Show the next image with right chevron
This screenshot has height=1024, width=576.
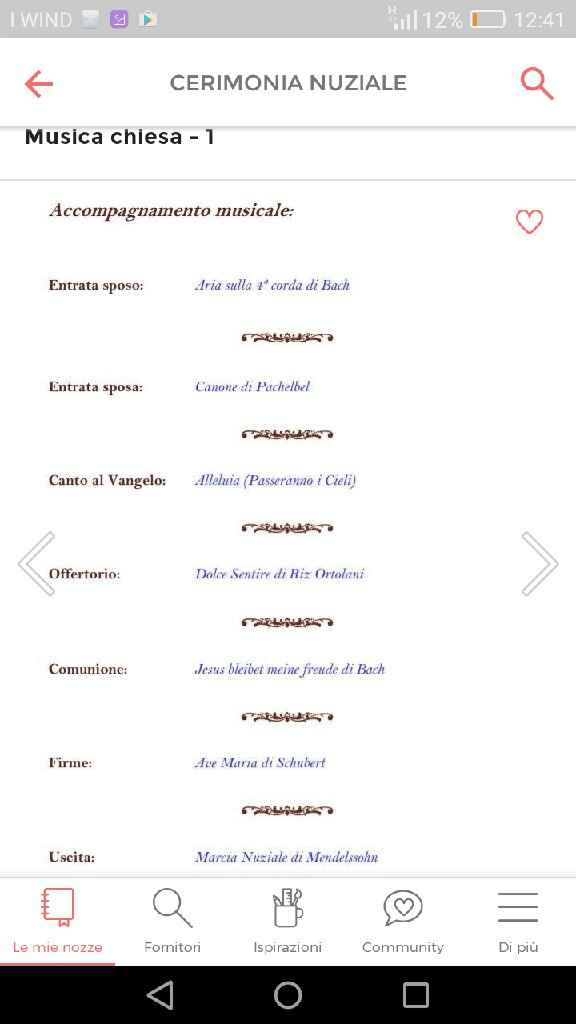pyautogui.click(x=539, y=564)
